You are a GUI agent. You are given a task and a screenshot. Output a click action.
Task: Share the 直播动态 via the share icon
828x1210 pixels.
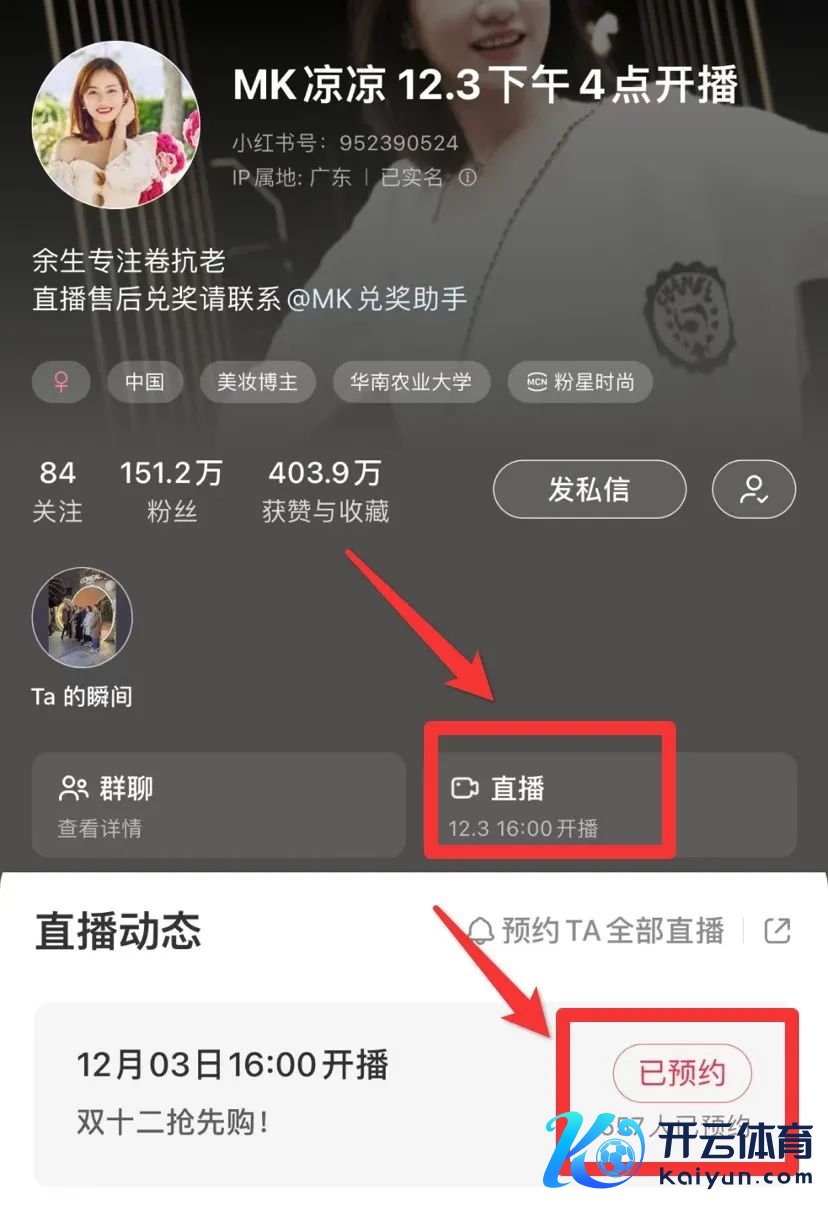click(x=777, y=931)
